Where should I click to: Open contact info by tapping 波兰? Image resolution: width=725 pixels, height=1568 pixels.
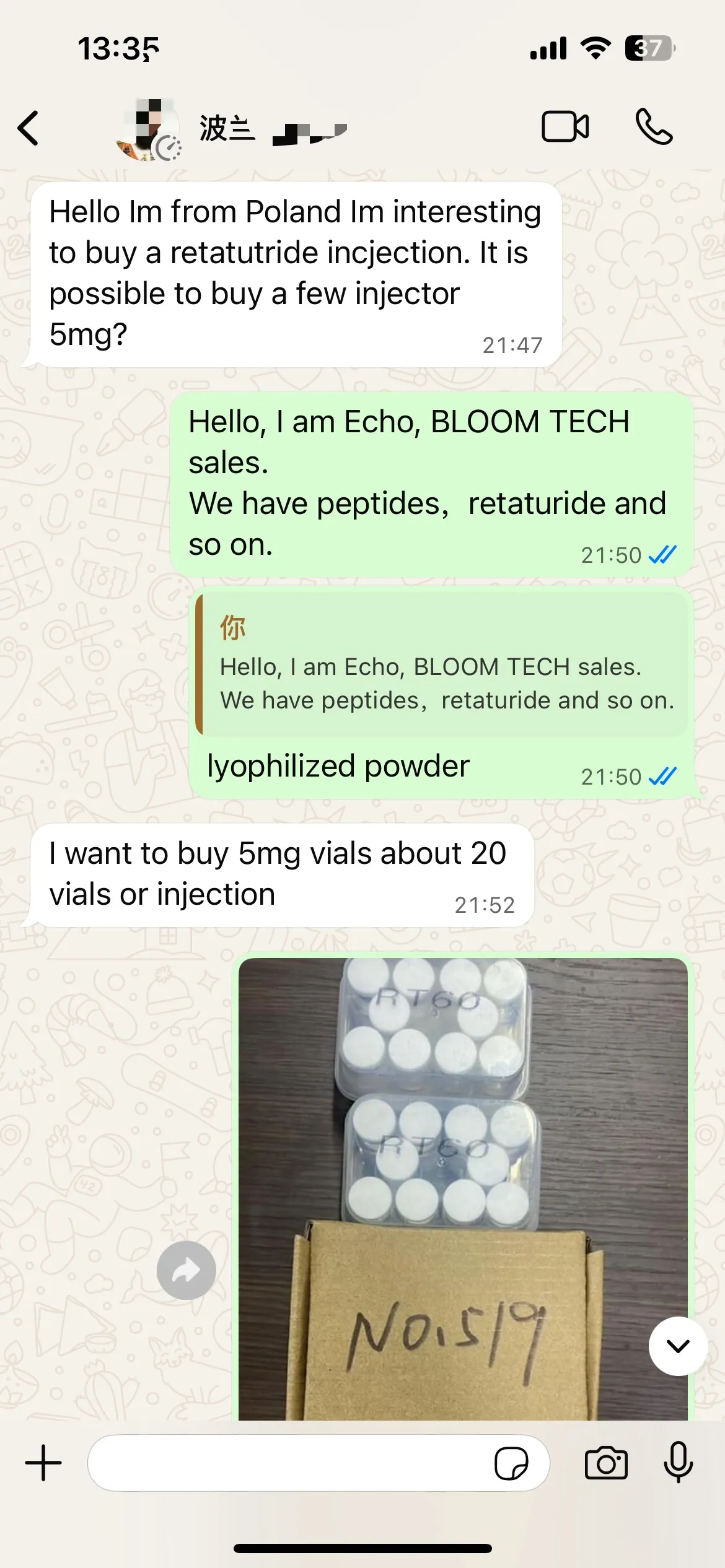point(227,128)
